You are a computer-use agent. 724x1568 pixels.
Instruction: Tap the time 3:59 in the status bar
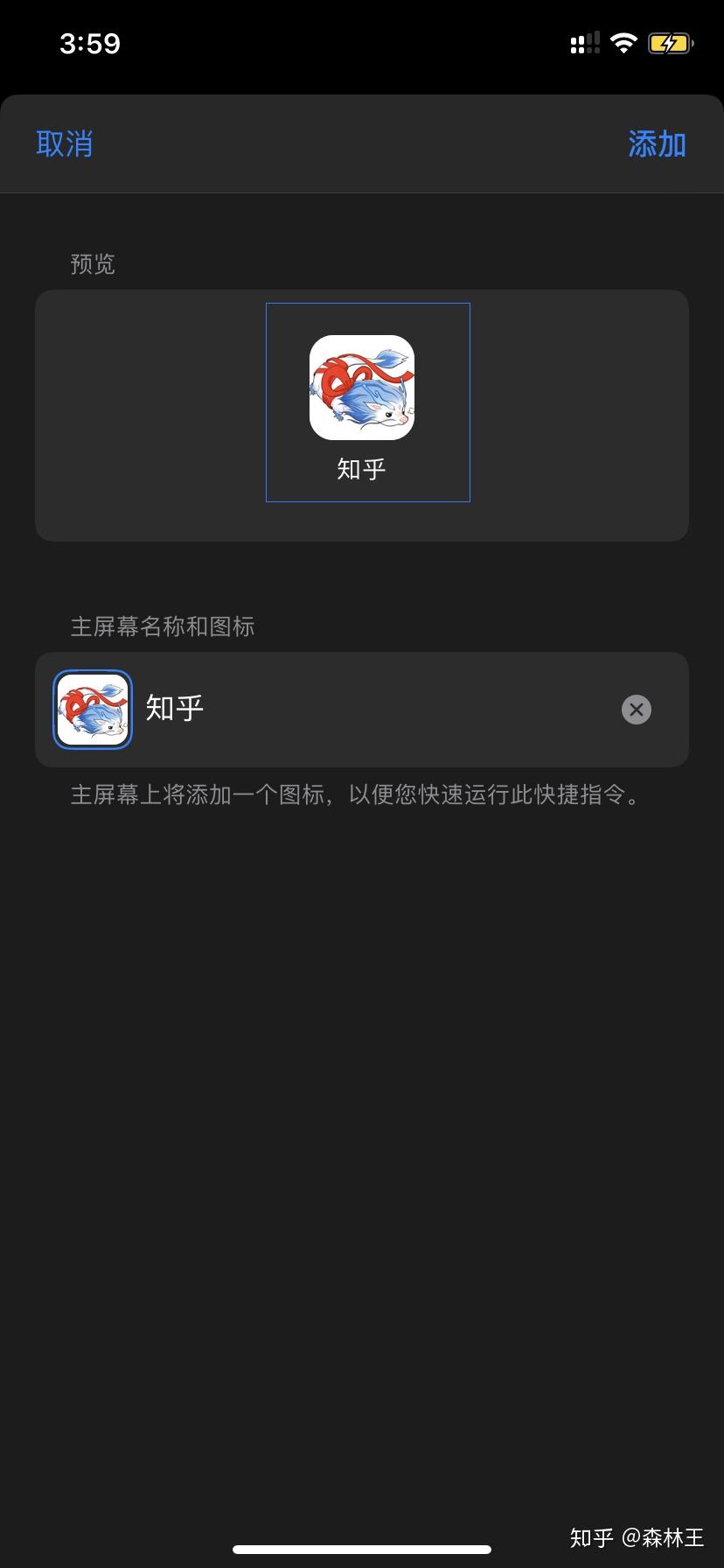click(91, 42)
